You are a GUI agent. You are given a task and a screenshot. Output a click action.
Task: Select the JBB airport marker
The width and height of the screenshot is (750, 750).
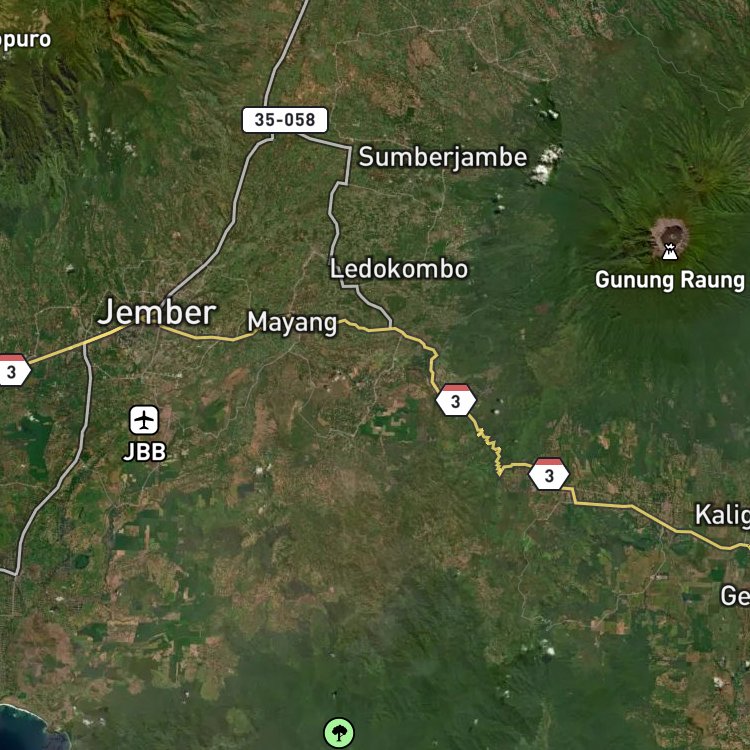click(x=144, y=420)
